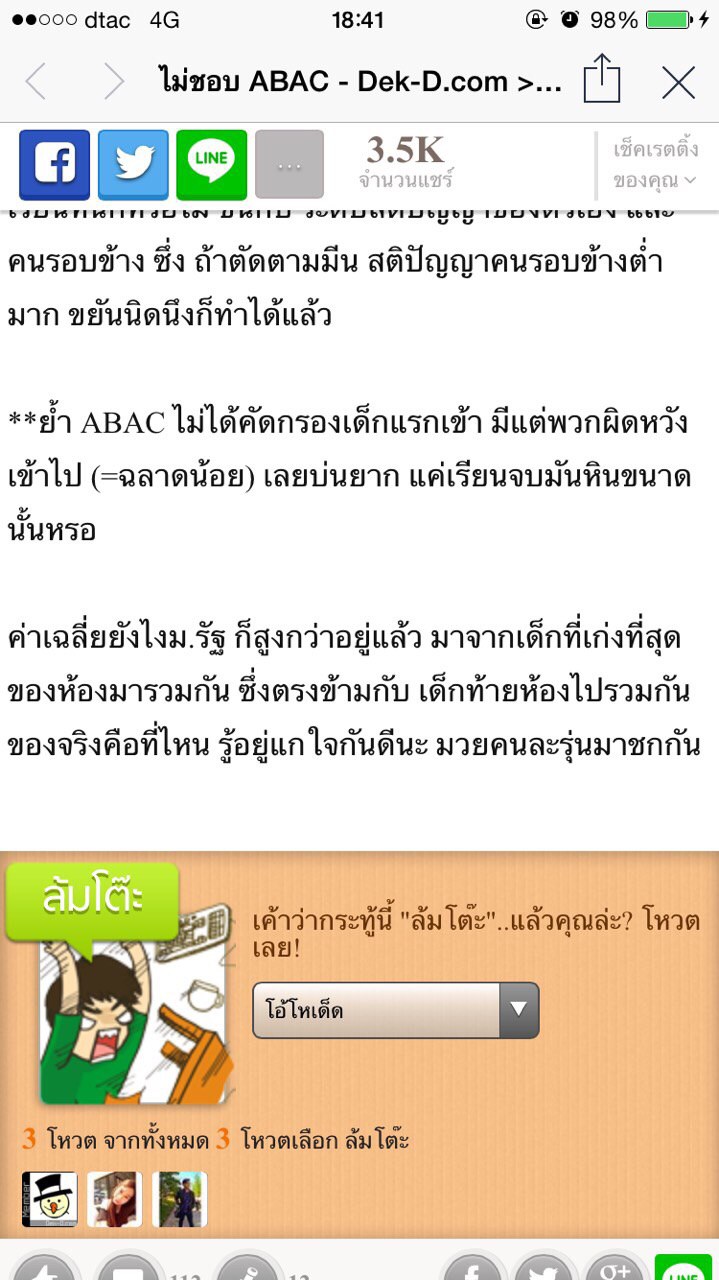The width and height of the screenshot is (719, 1280).
Task: Expand the เช็คเรตติ้งของคุณ dropdown
Action: (x=656, y=165)
